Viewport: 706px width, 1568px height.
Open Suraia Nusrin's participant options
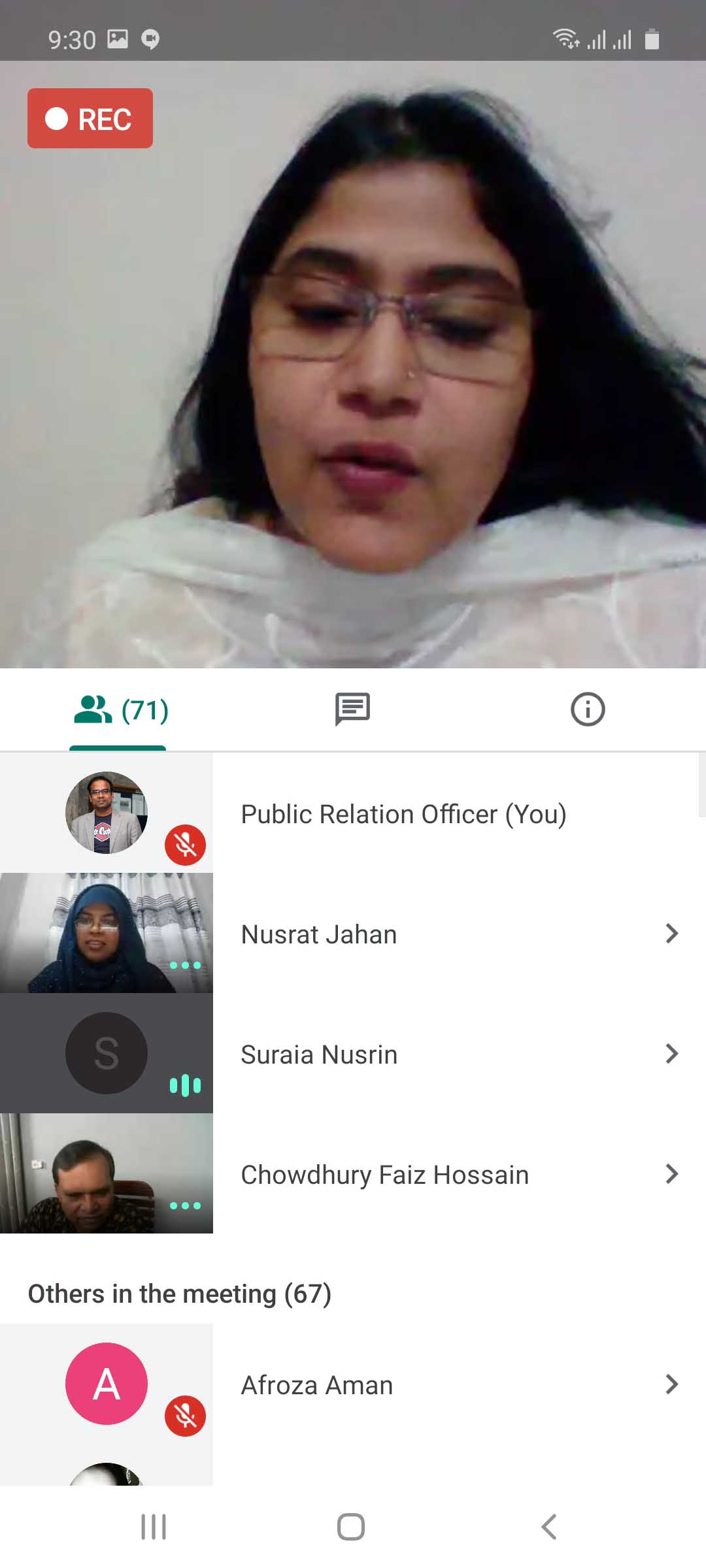671,1054
